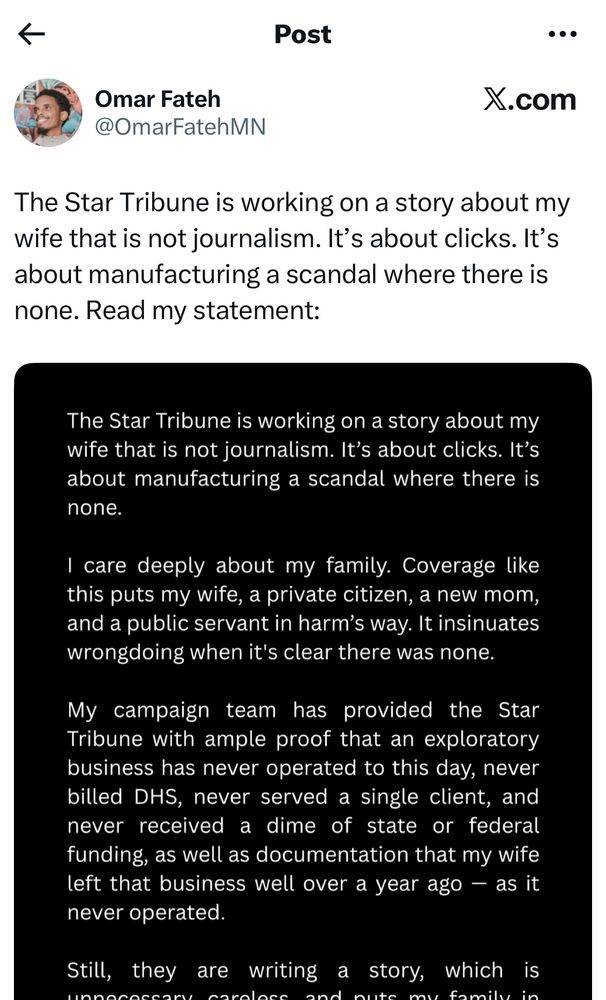Go back with the arrow icon
Screen dimensions: 606x1000
click(31, 34)
